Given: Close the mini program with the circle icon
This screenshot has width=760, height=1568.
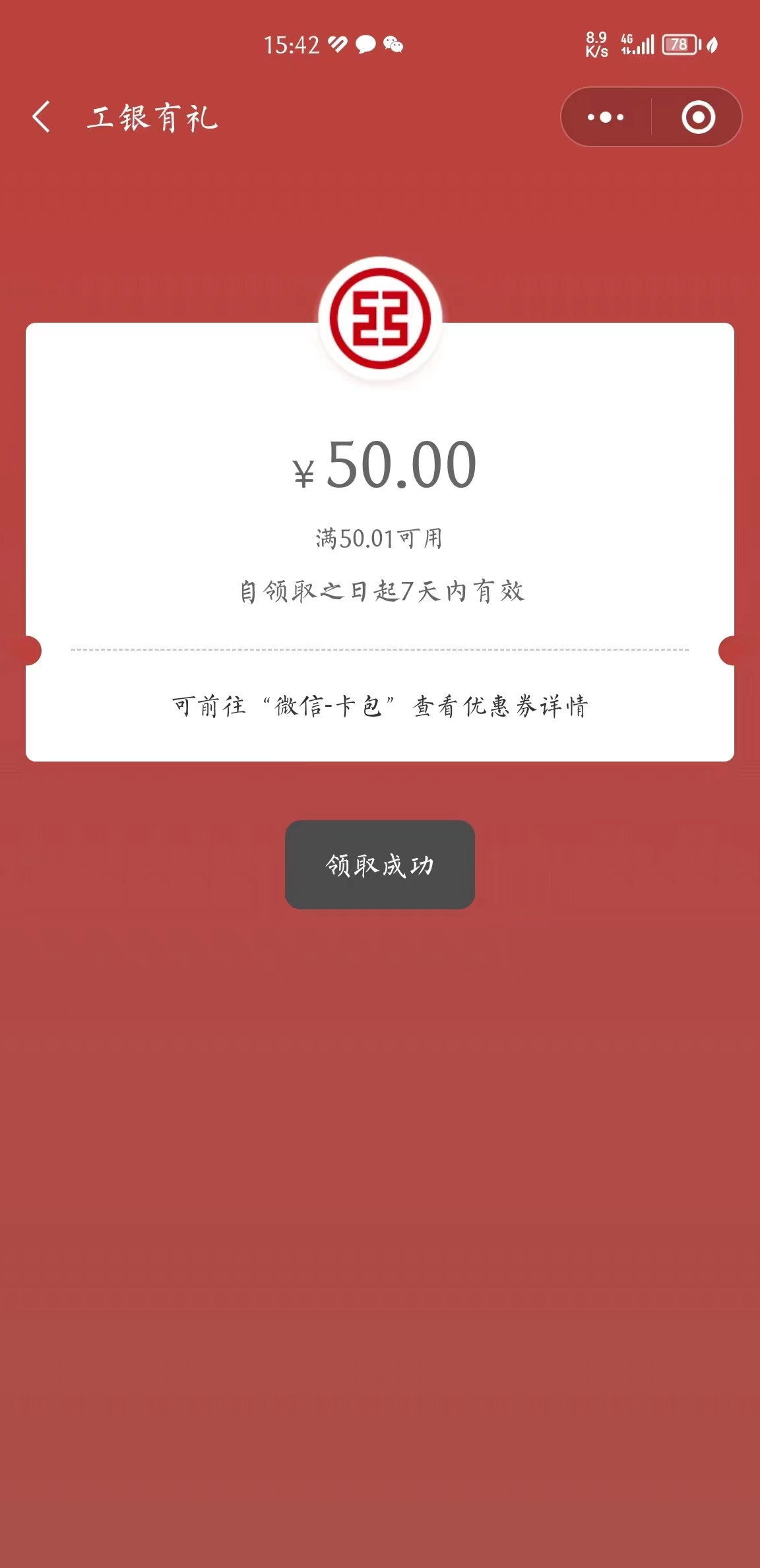Looking at the screenshot, I should 698,117.
